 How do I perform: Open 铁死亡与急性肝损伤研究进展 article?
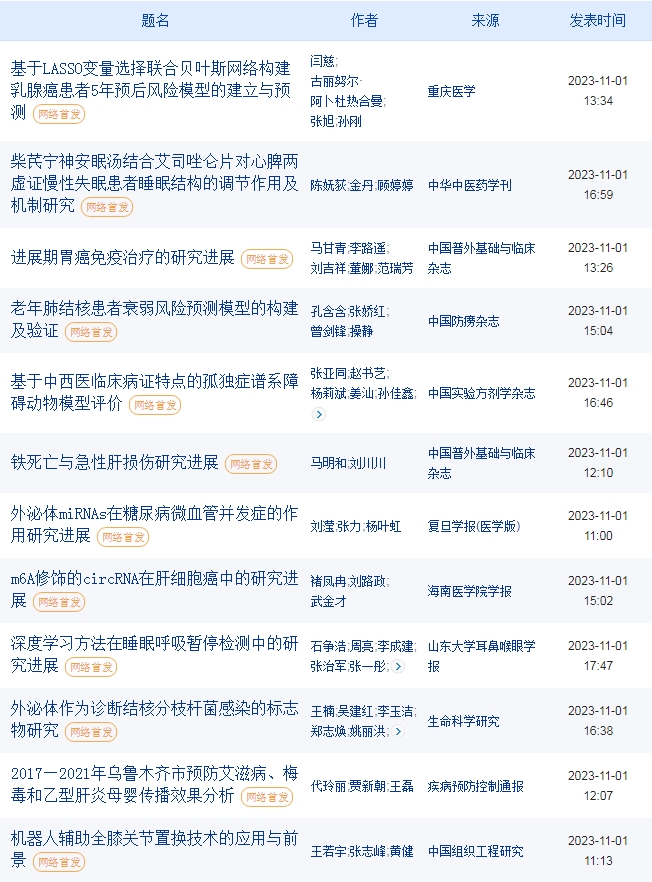point(114,462)
